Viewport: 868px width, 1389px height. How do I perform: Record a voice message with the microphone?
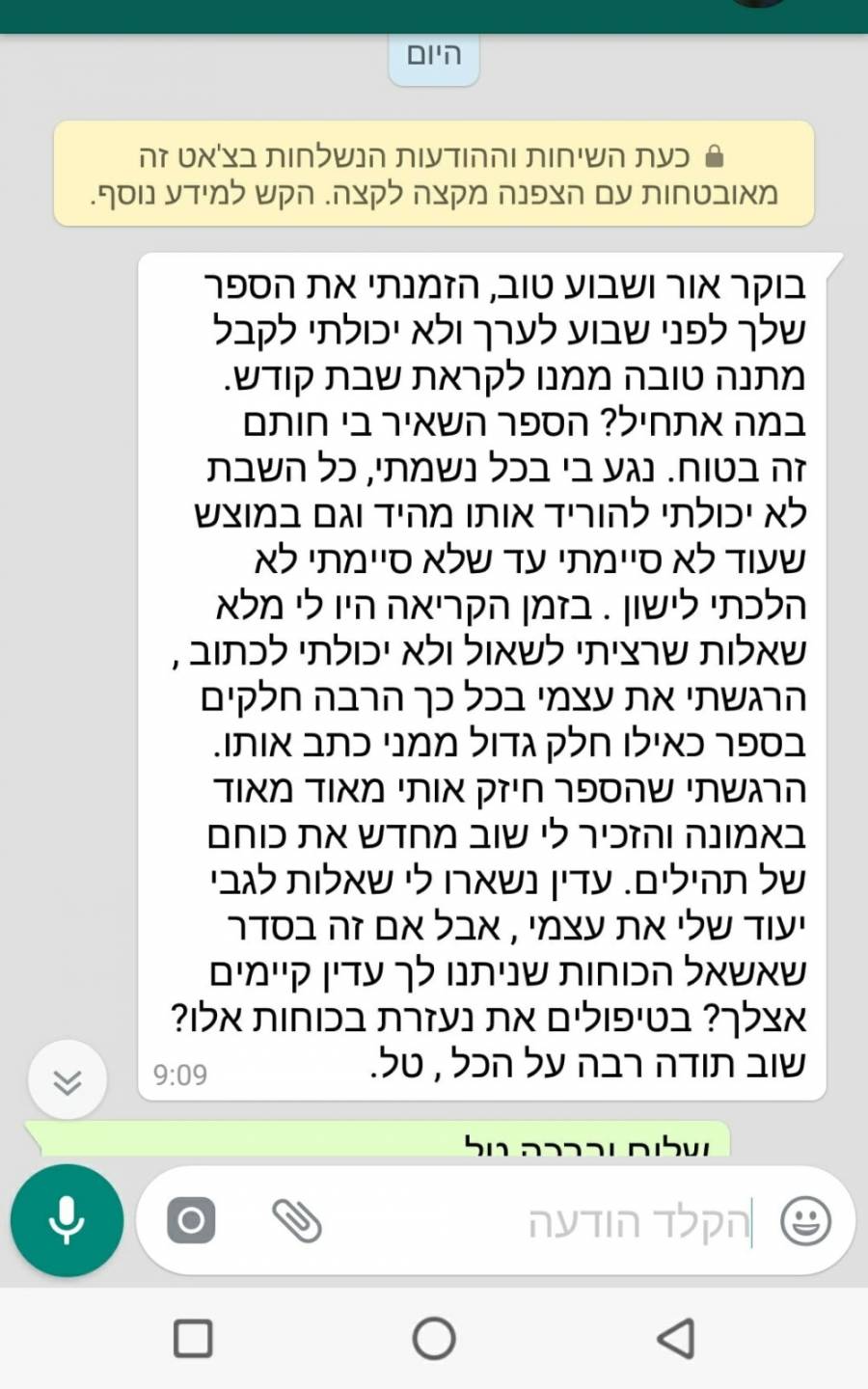pyautogui.click(x=67, y=1221)
